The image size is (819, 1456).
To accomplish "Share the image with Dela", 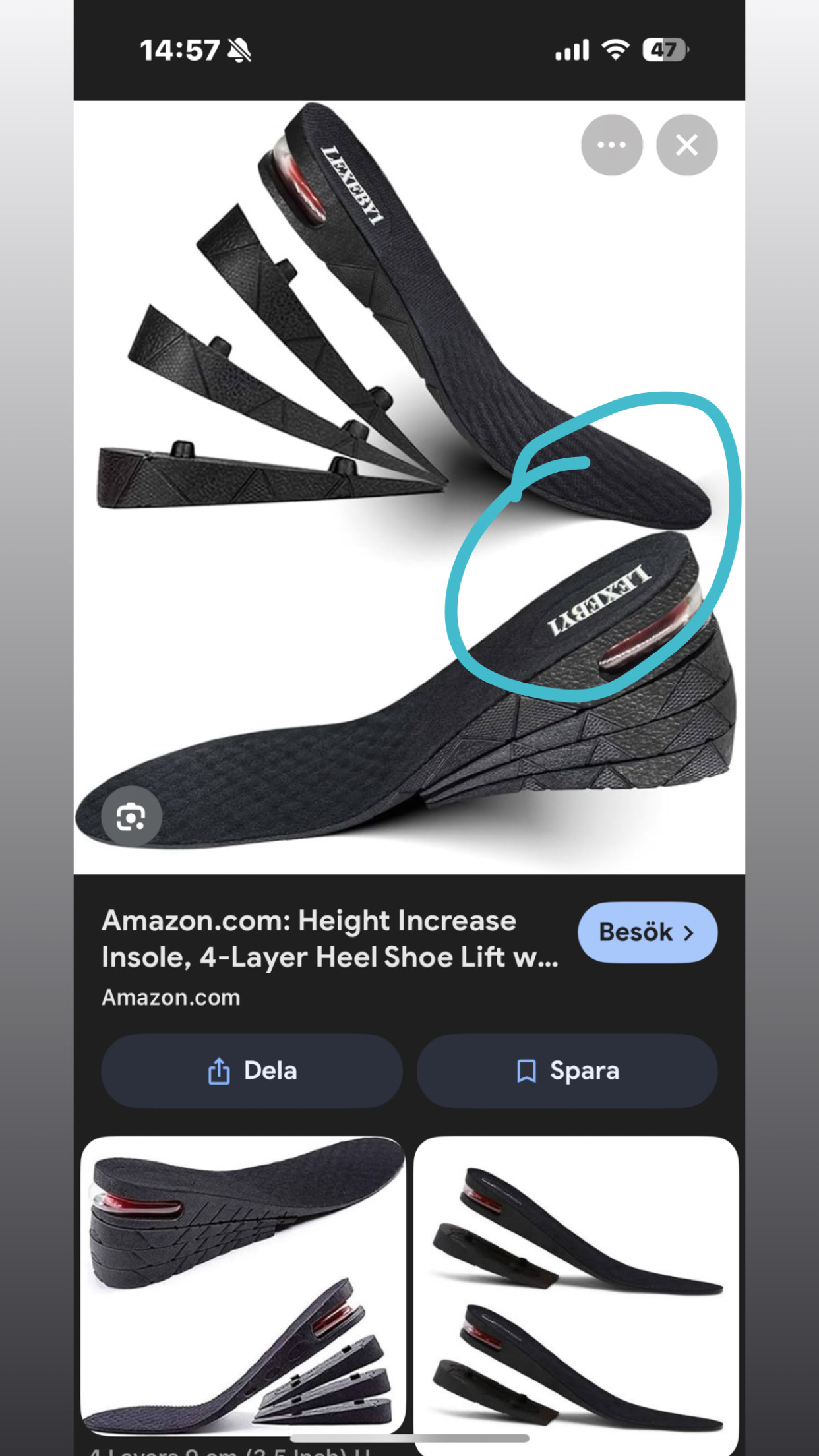I will 252,1071.
